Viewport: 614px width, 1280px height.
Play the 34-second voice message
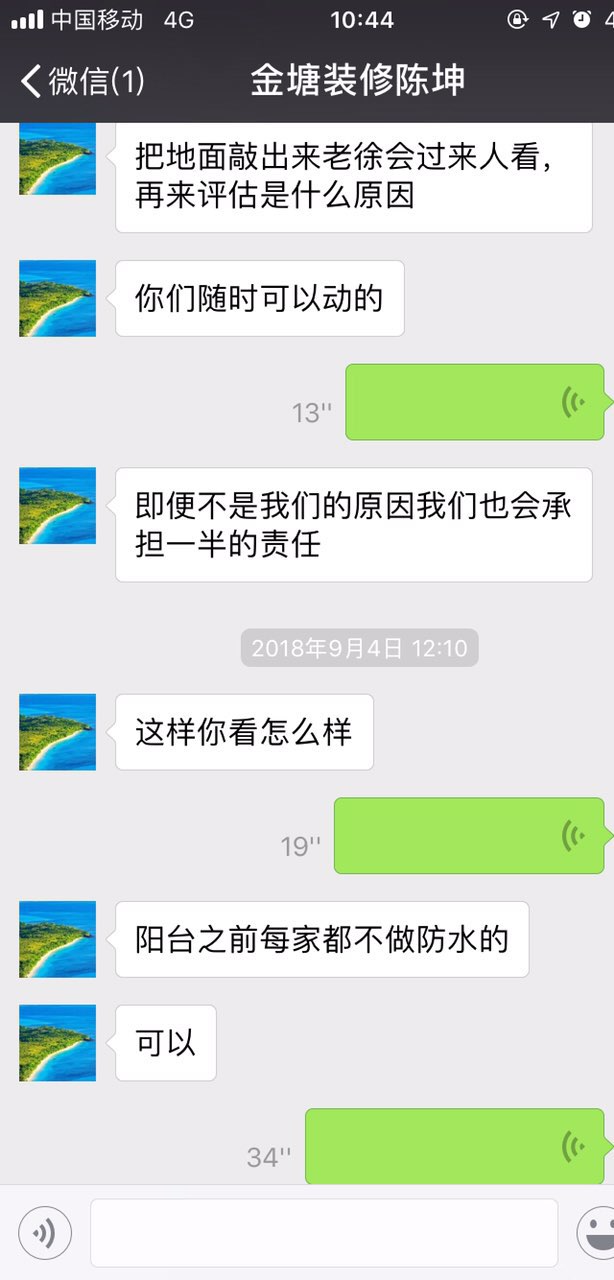[x=454, y=1146]
